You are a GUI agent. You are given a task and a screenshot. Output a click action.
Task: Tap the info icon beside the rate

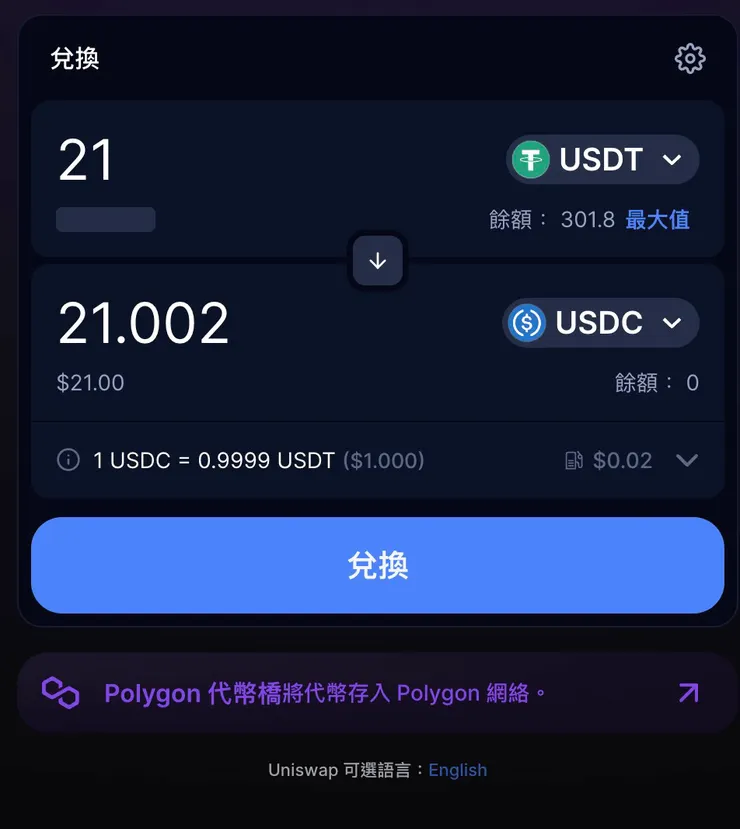68,460
